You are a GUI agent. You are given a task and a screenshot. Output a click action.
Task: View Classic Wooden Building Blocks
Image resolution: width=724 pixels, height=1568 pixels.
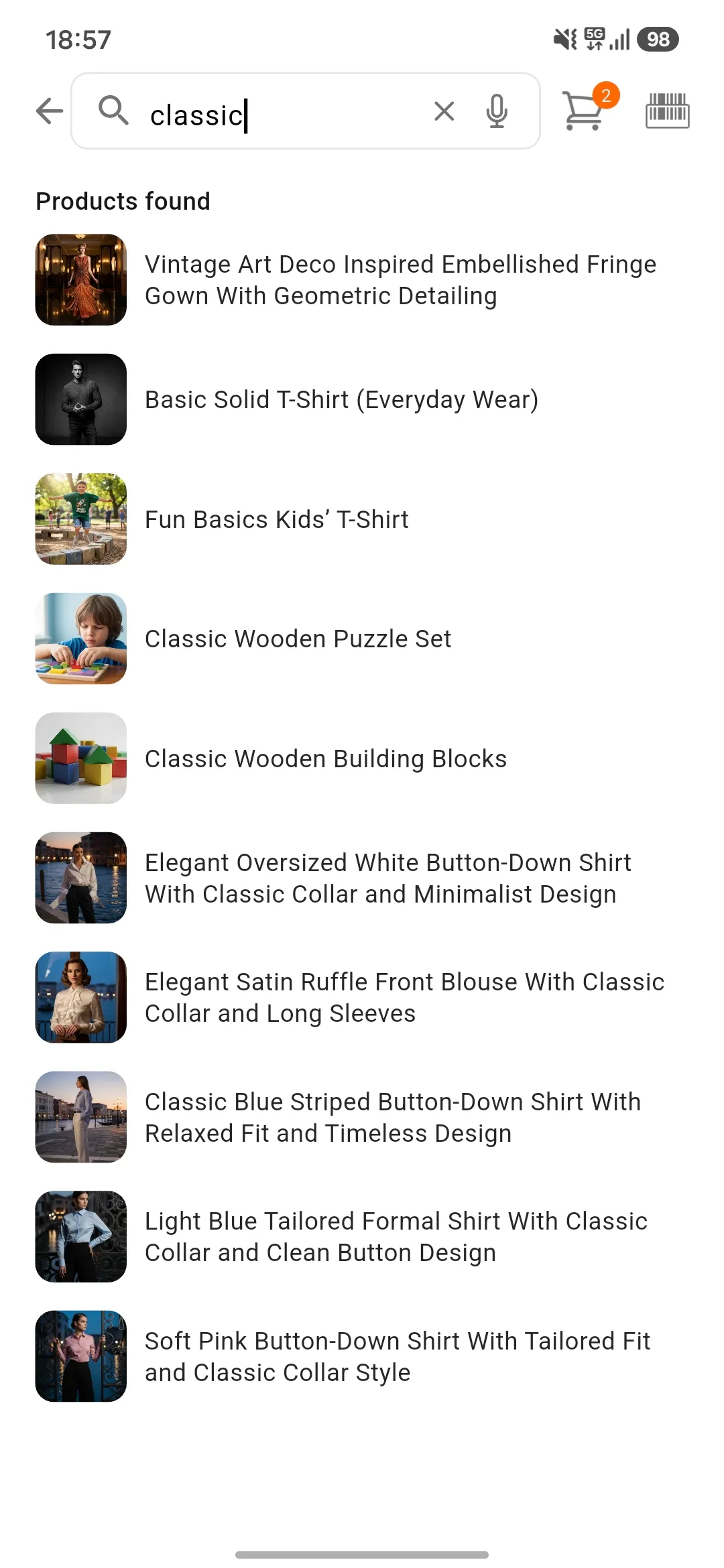click(x=362, y=759)
